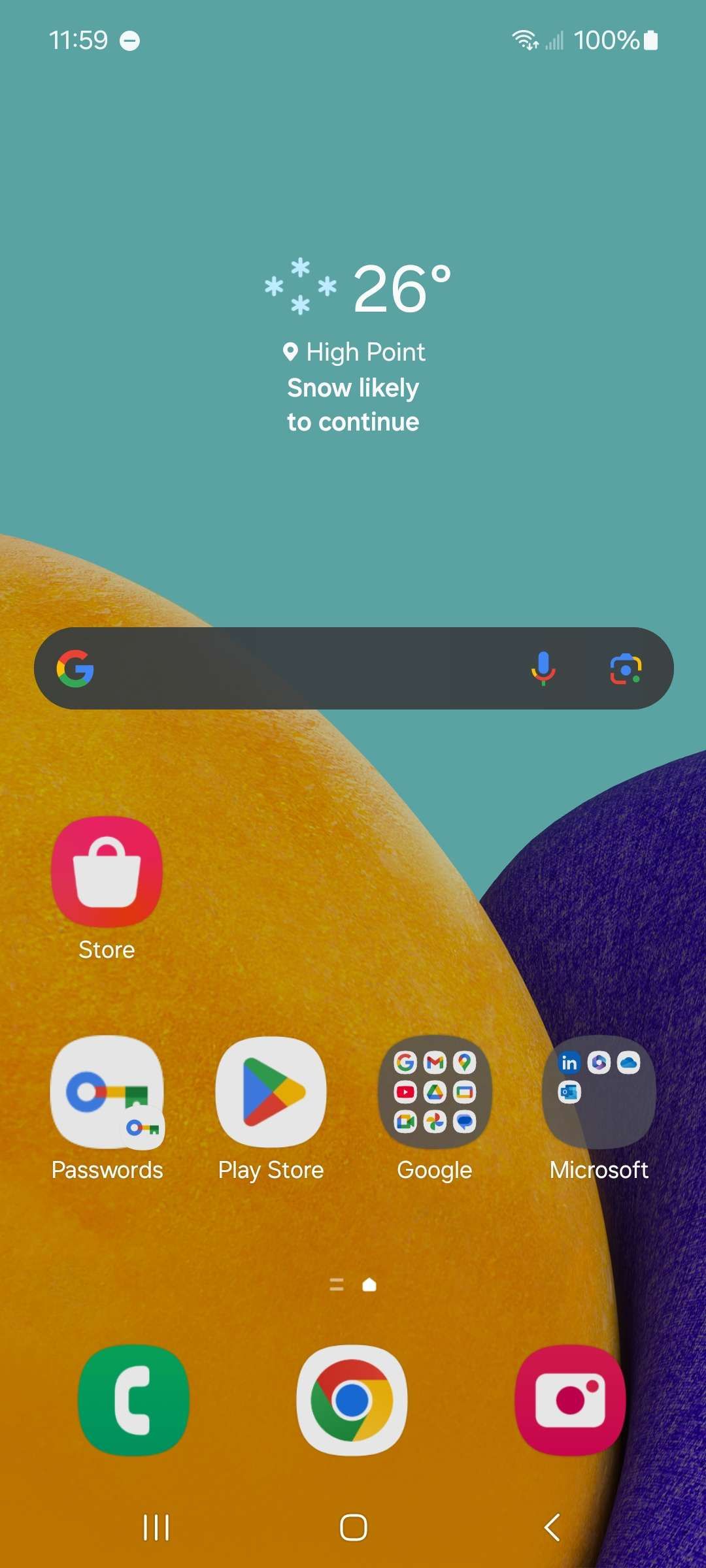Launch the Galaxy Store app
This screenshot has width=706, height=1568.
click(107, 872)
